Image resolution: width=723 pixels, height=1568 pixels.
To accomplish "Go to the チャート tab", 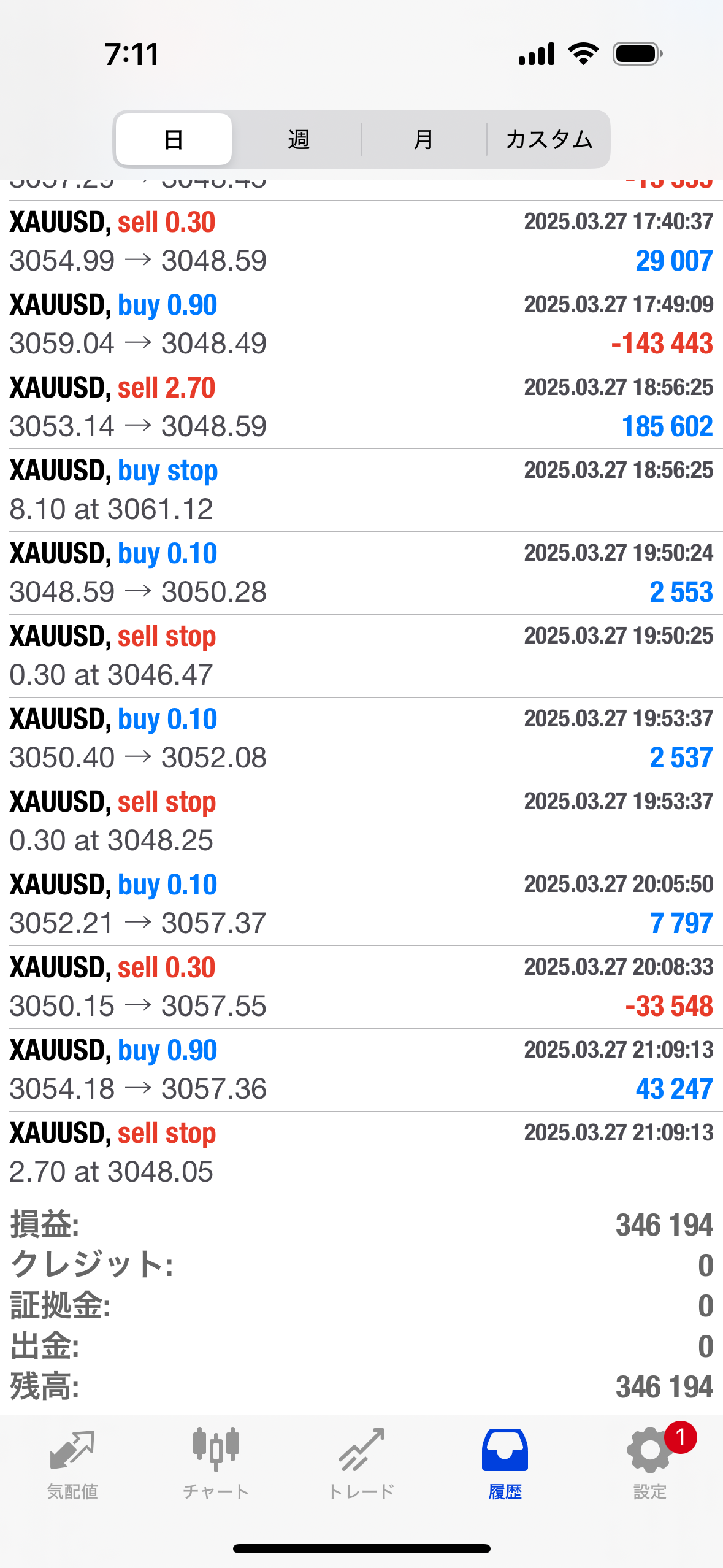I will click(x=216, y=1464).
